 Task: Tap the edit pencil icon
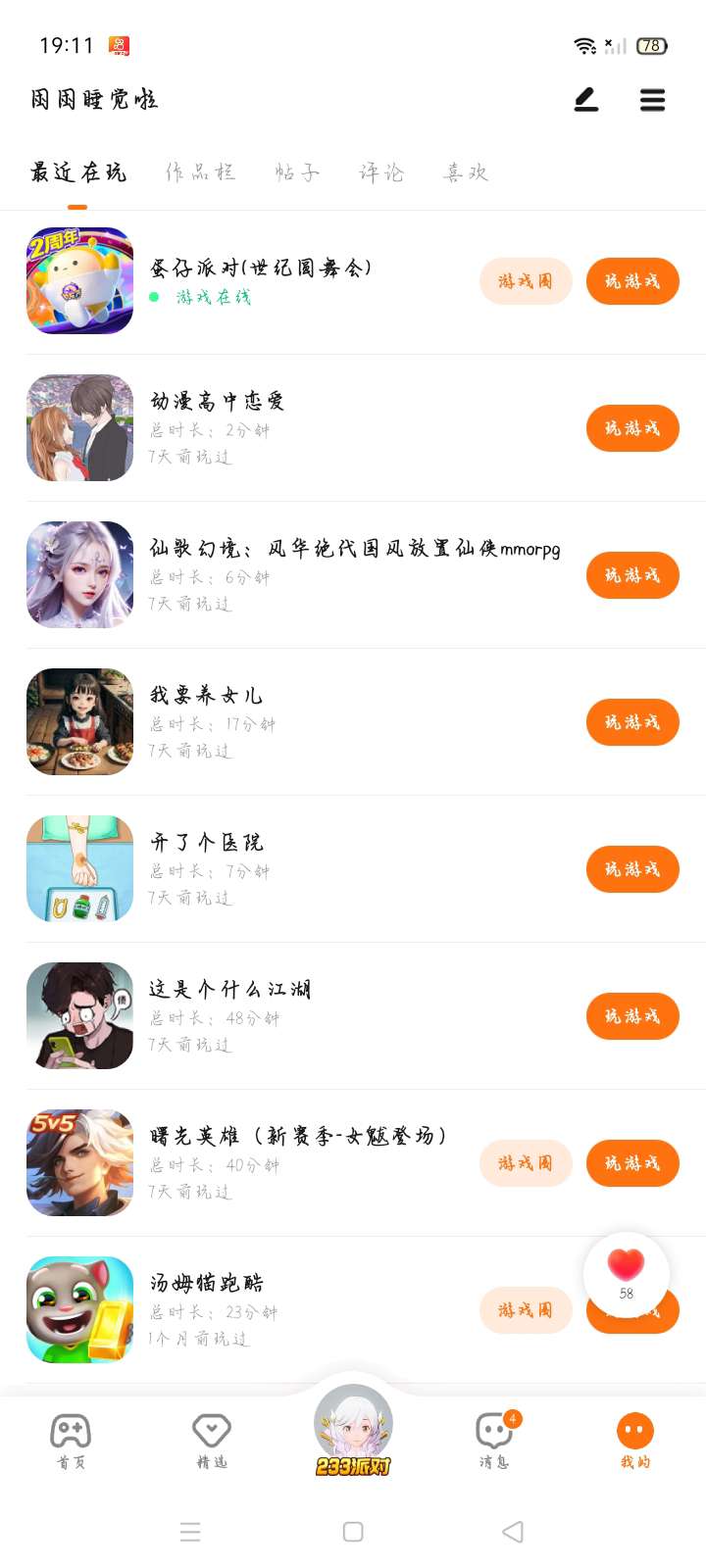[586, 100]
